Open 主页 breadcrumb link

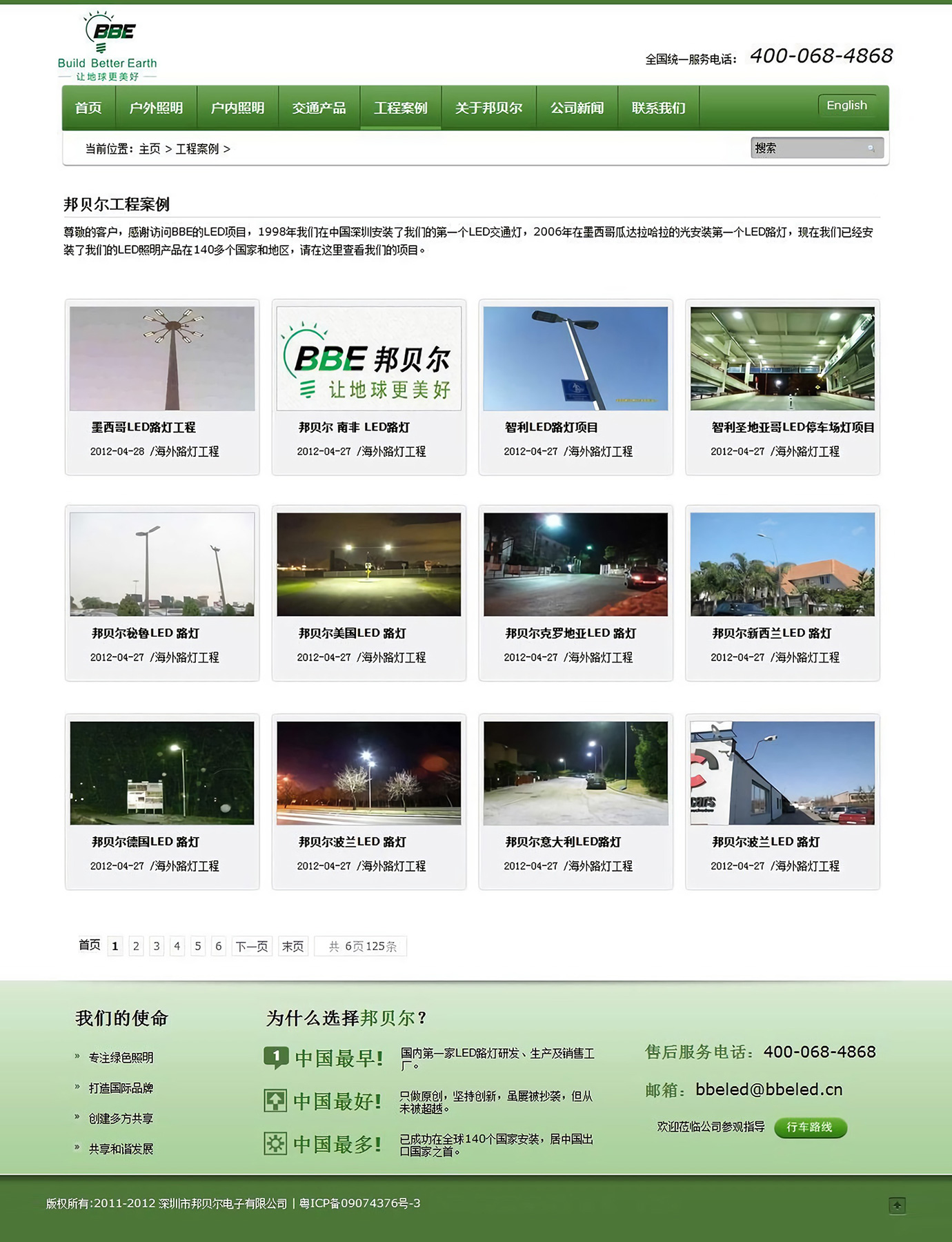(150, 149)
